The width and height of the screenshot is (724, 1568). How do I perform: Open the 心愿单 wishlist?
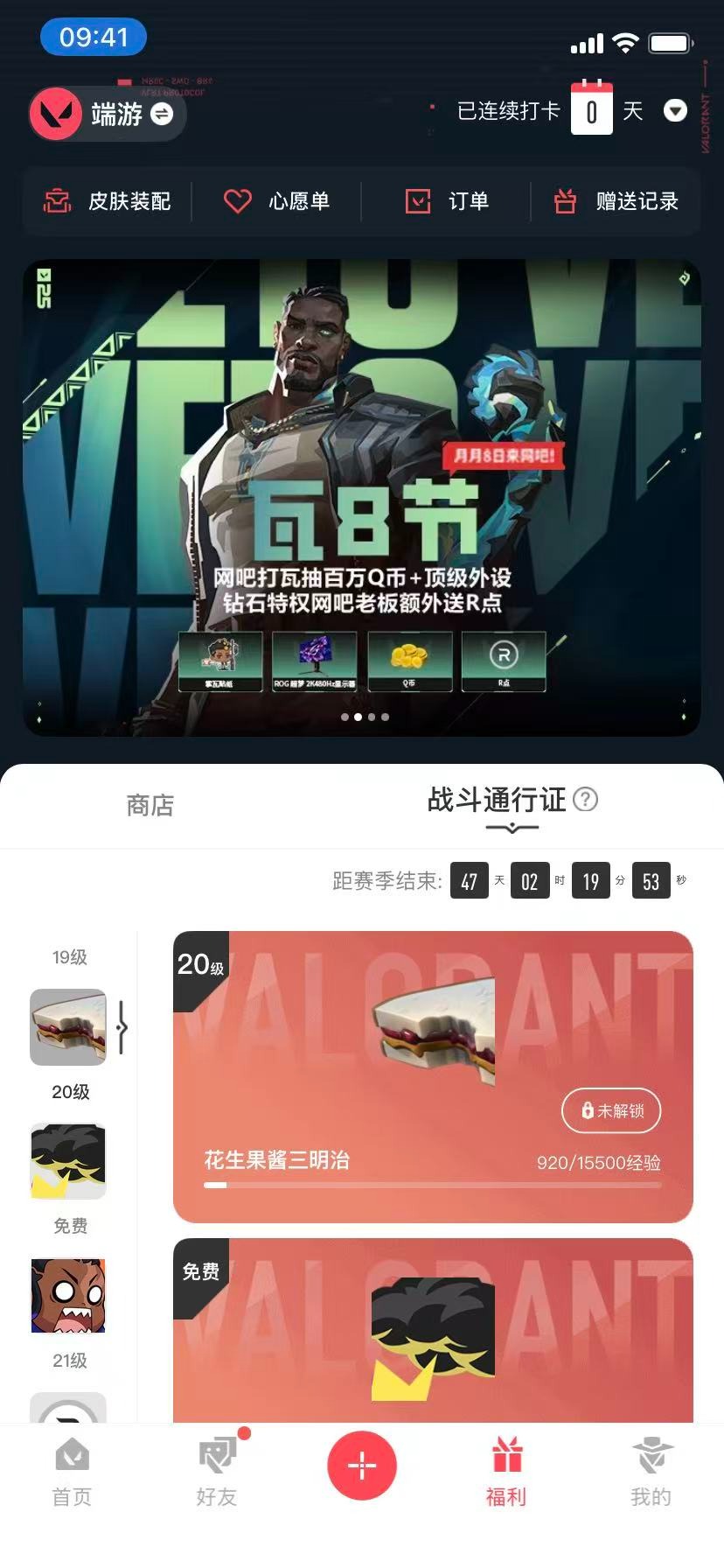[277, 201]
